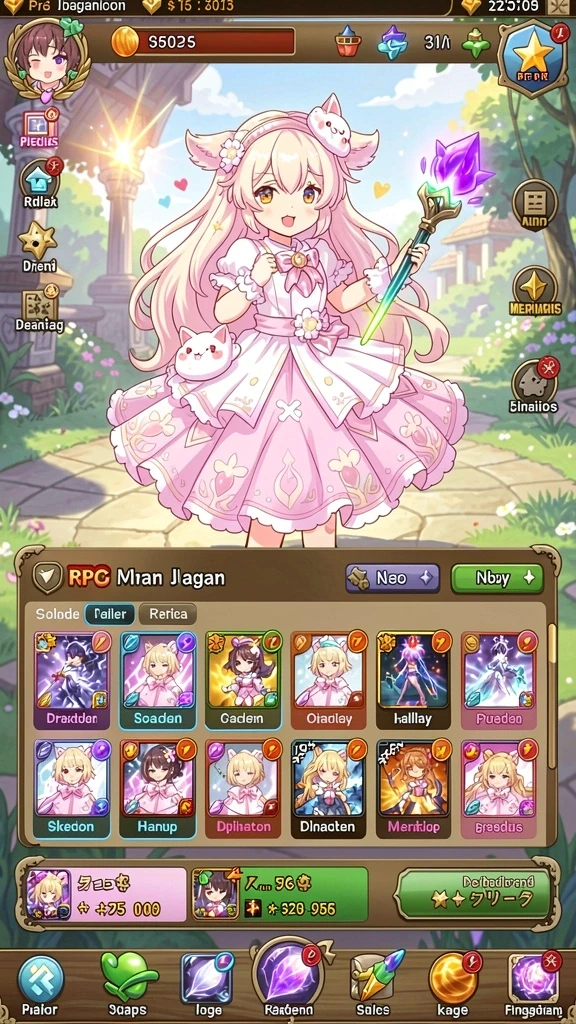Open the player avatar profile

coord(46,59)
